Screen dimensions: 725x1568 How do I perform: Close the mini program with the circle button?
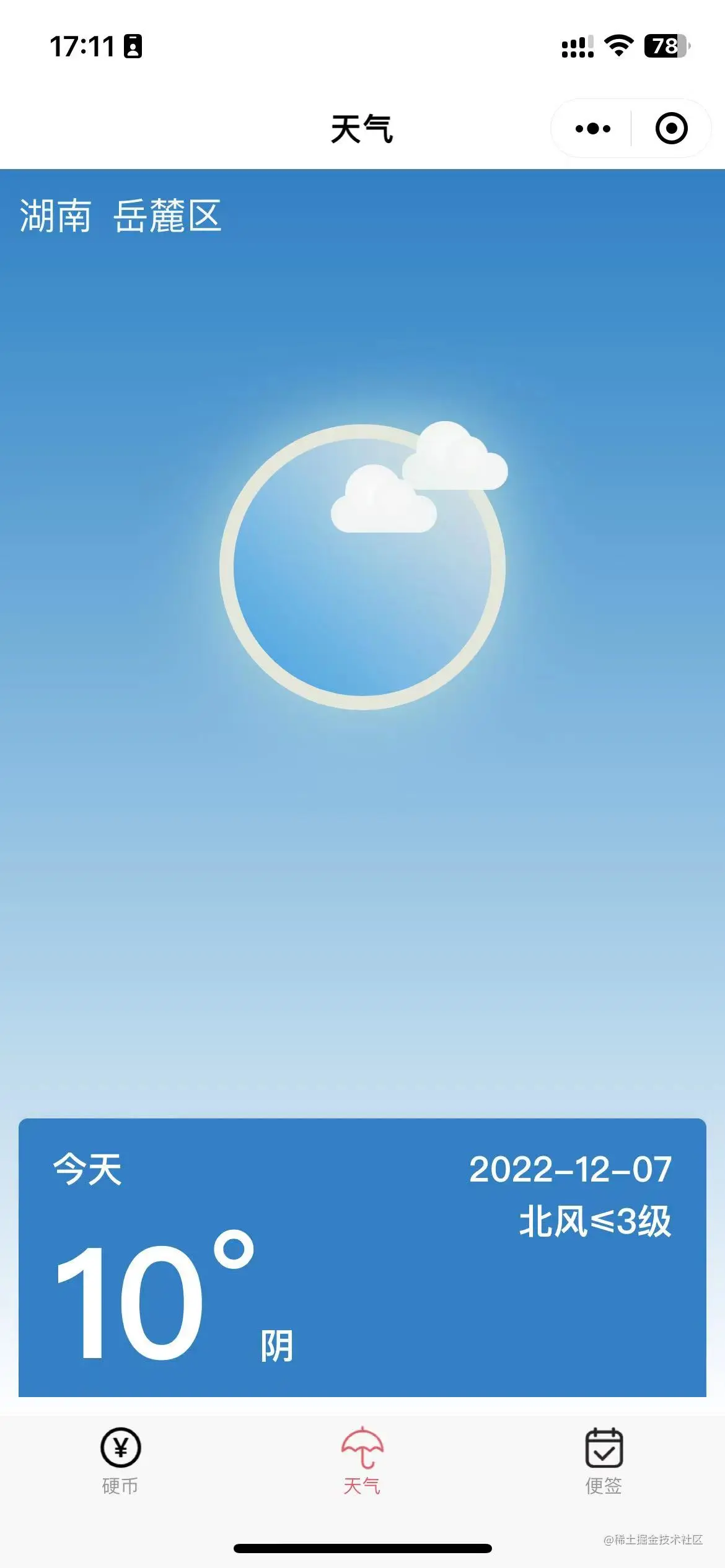coord(671,129)
